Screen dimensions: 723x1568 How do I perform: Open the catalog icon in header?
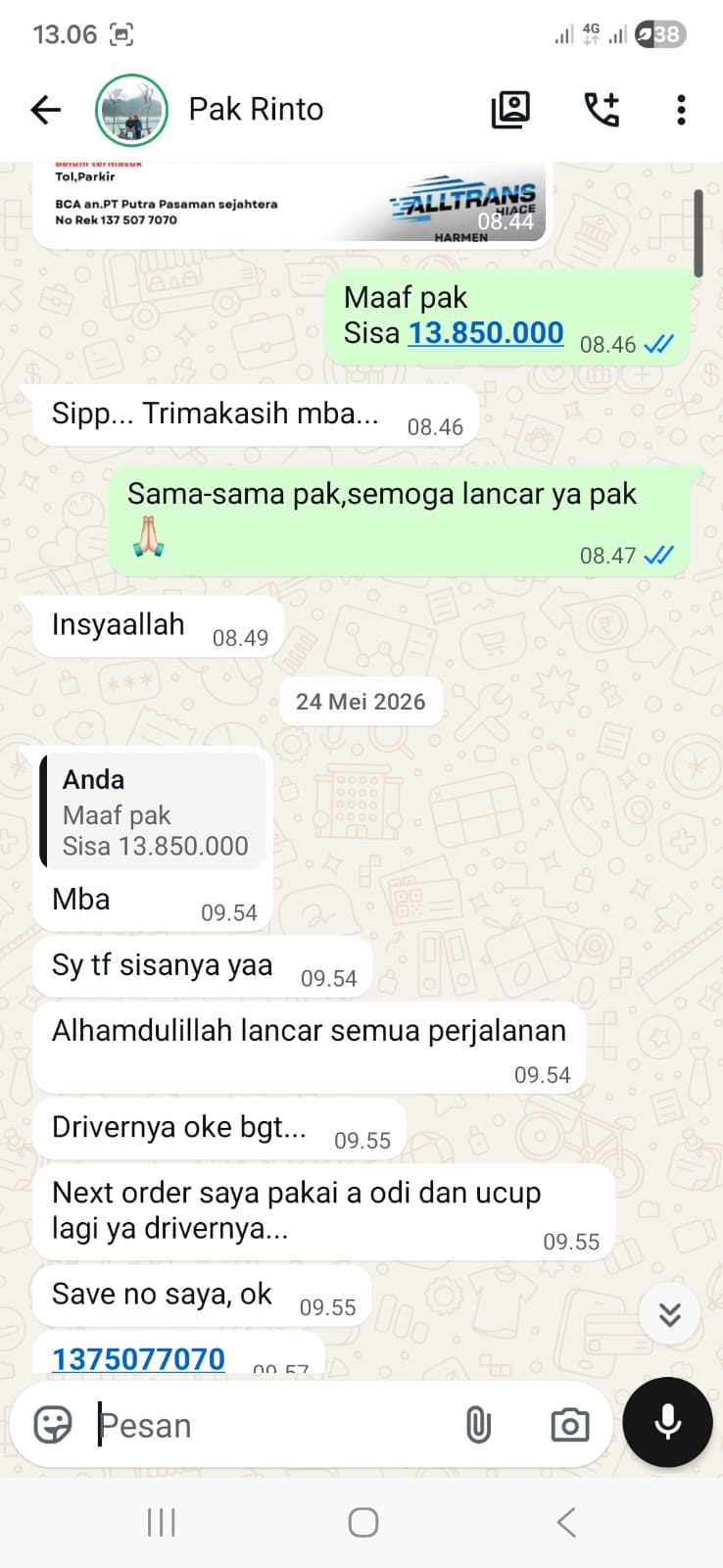tap(510, 110)
